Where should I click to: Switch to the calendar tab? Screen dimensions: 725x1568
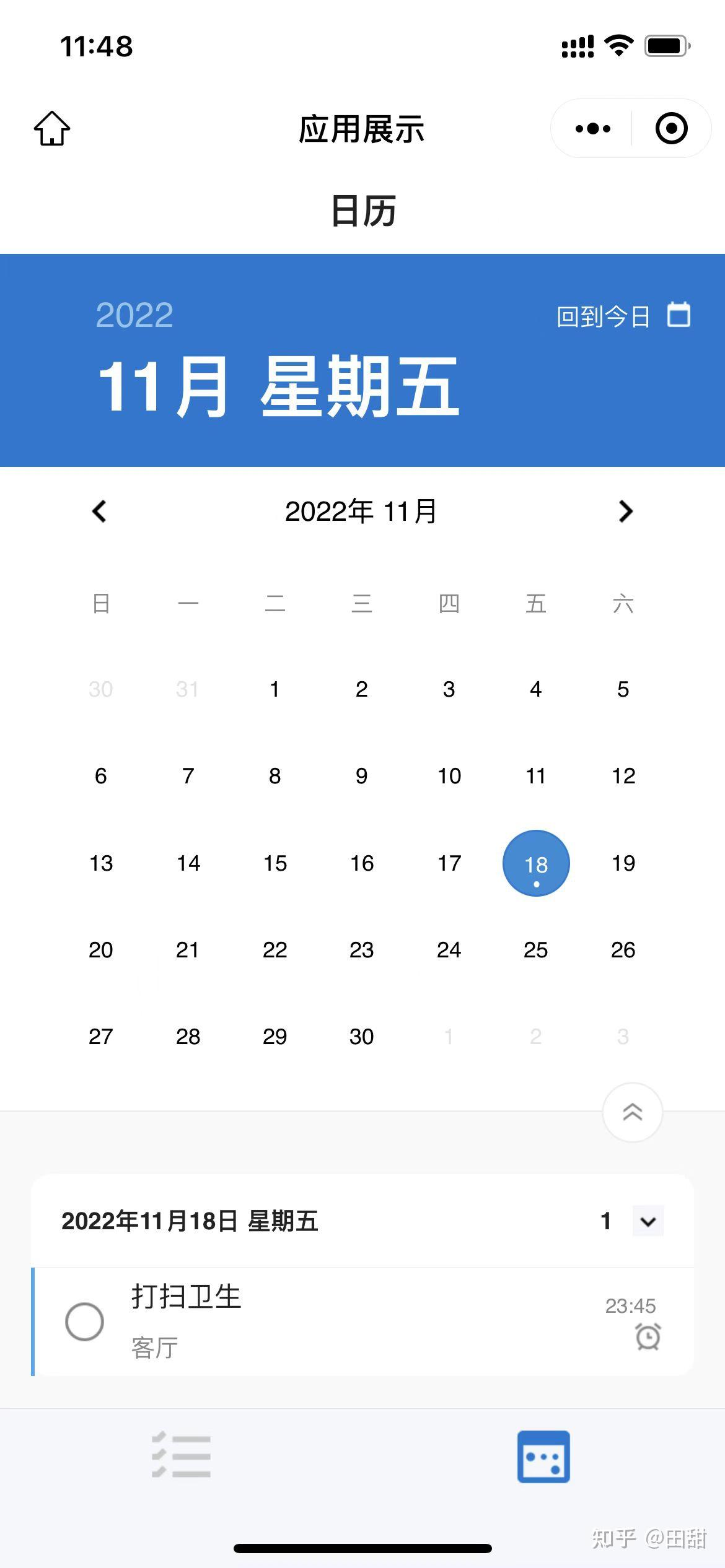click(543, 1457)
